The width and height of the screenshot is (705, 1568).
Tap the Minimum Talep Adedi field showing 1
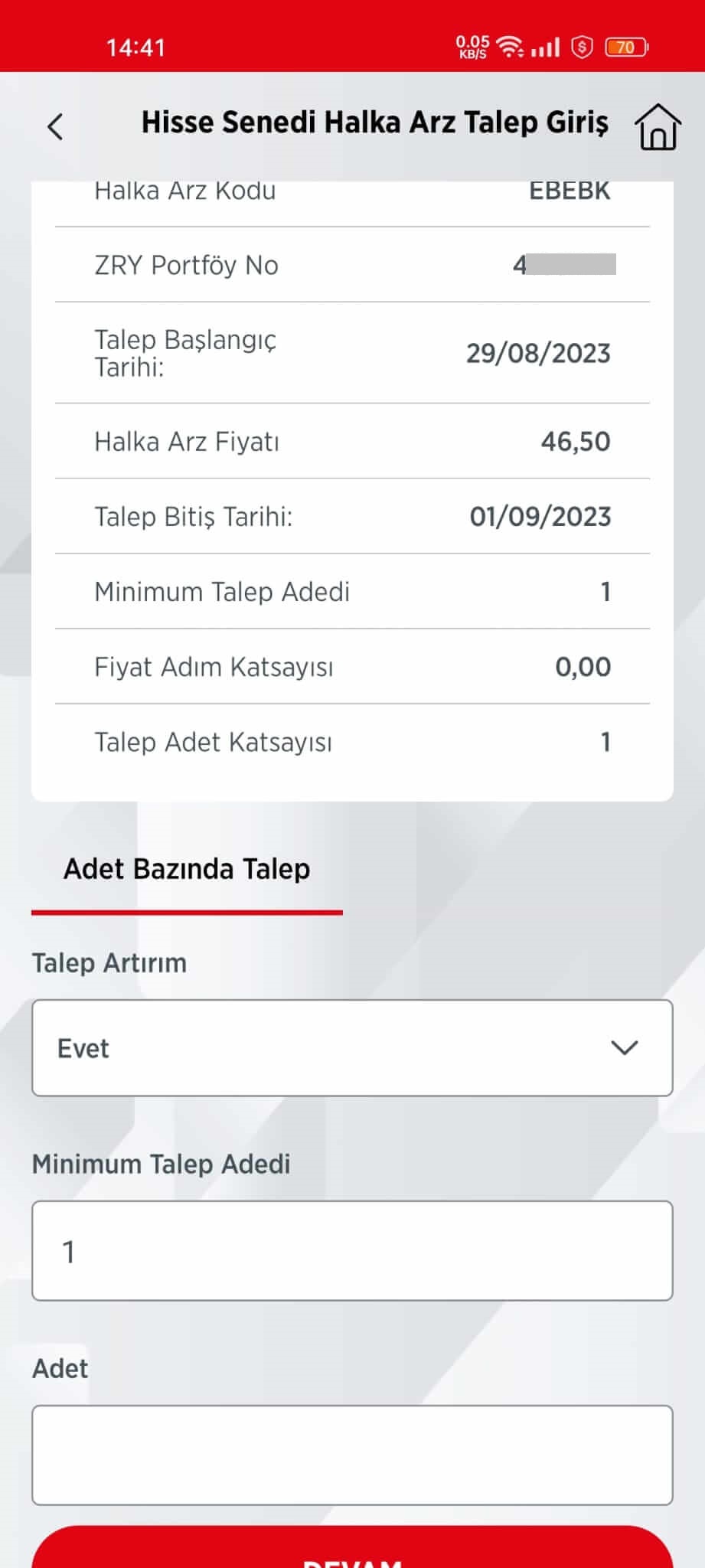[x=352, y=1251]
